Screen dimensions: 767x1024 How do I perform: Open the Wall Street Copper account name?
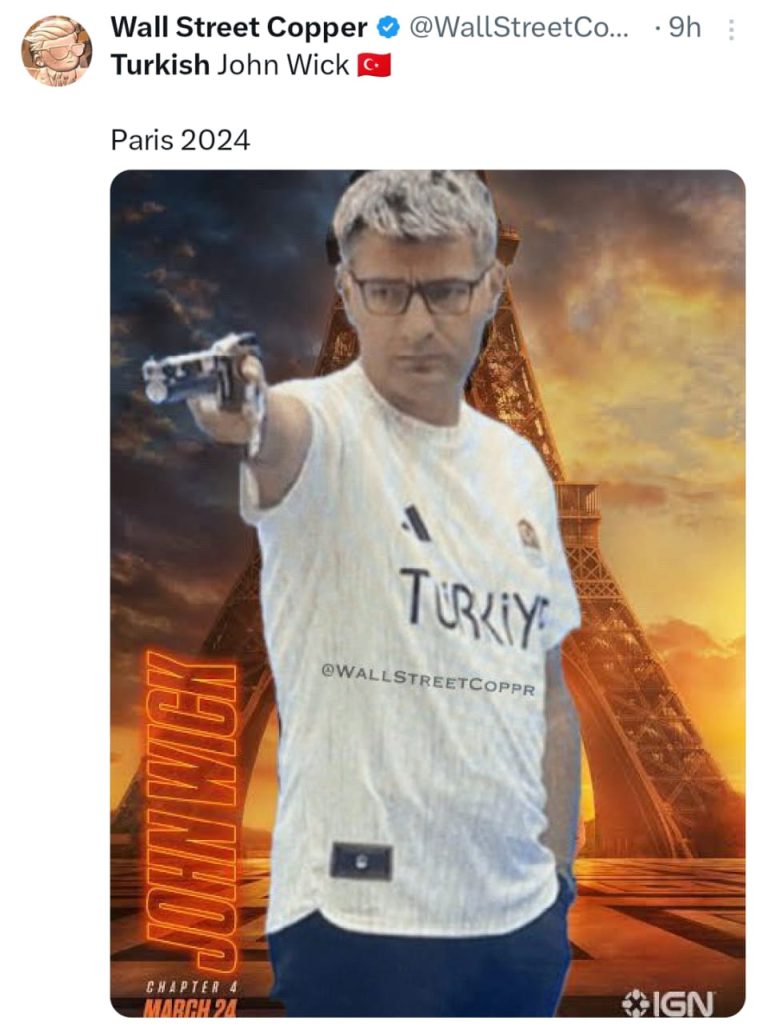click(238, 27)
